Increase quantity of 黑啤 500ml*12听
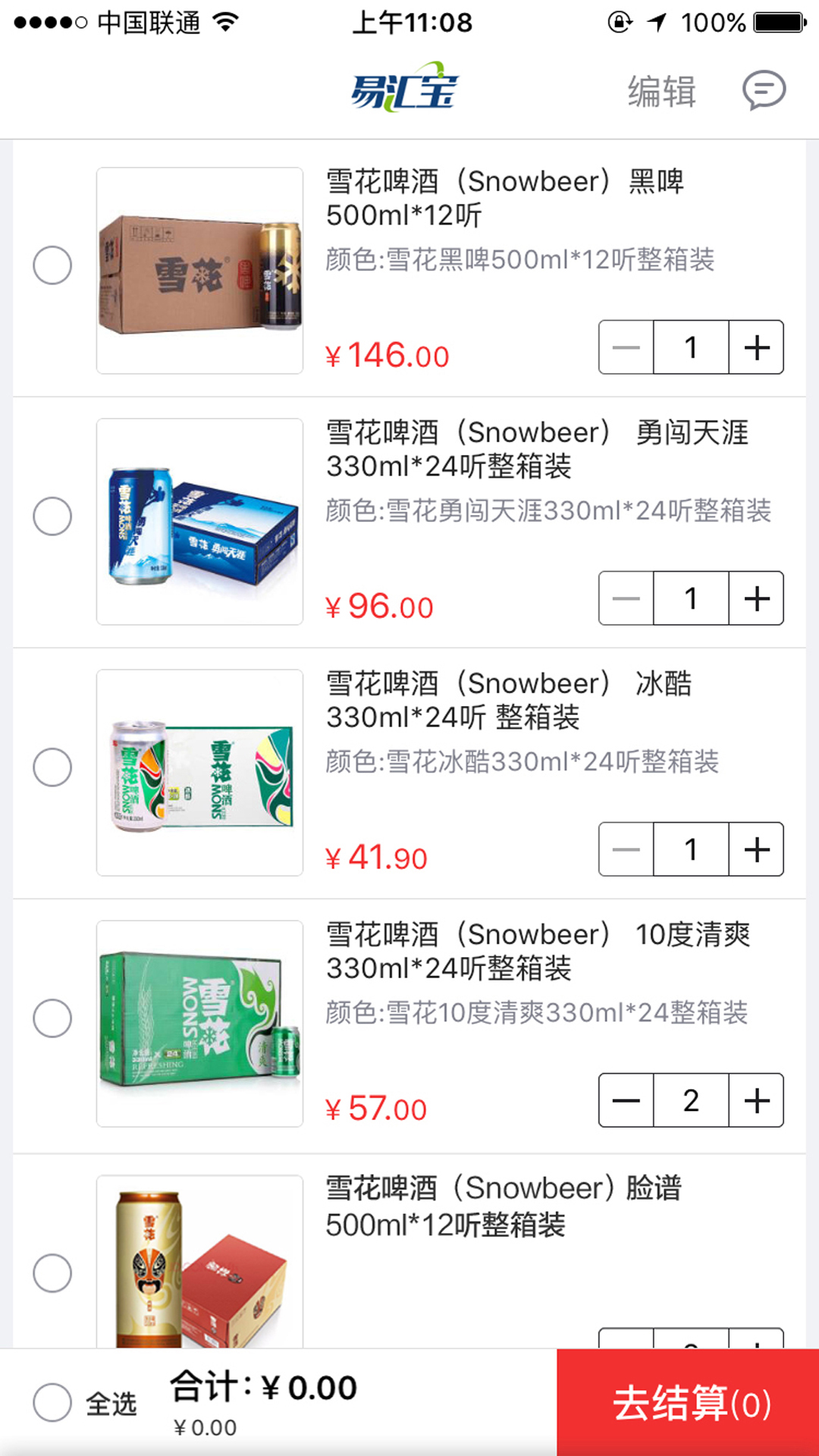 pos(756,347)
